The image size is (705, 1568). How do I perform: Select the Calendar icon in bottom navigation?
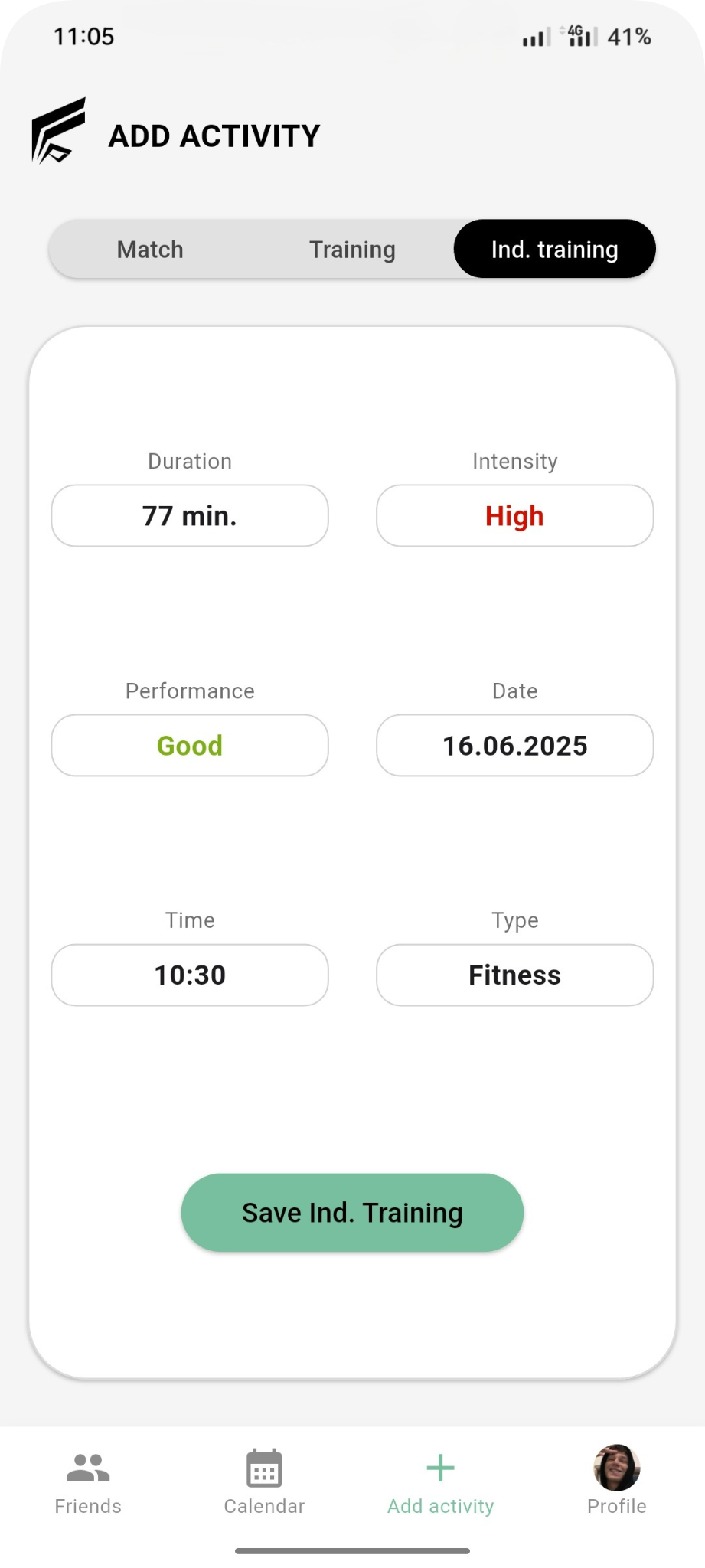(x=264, y=1468)
